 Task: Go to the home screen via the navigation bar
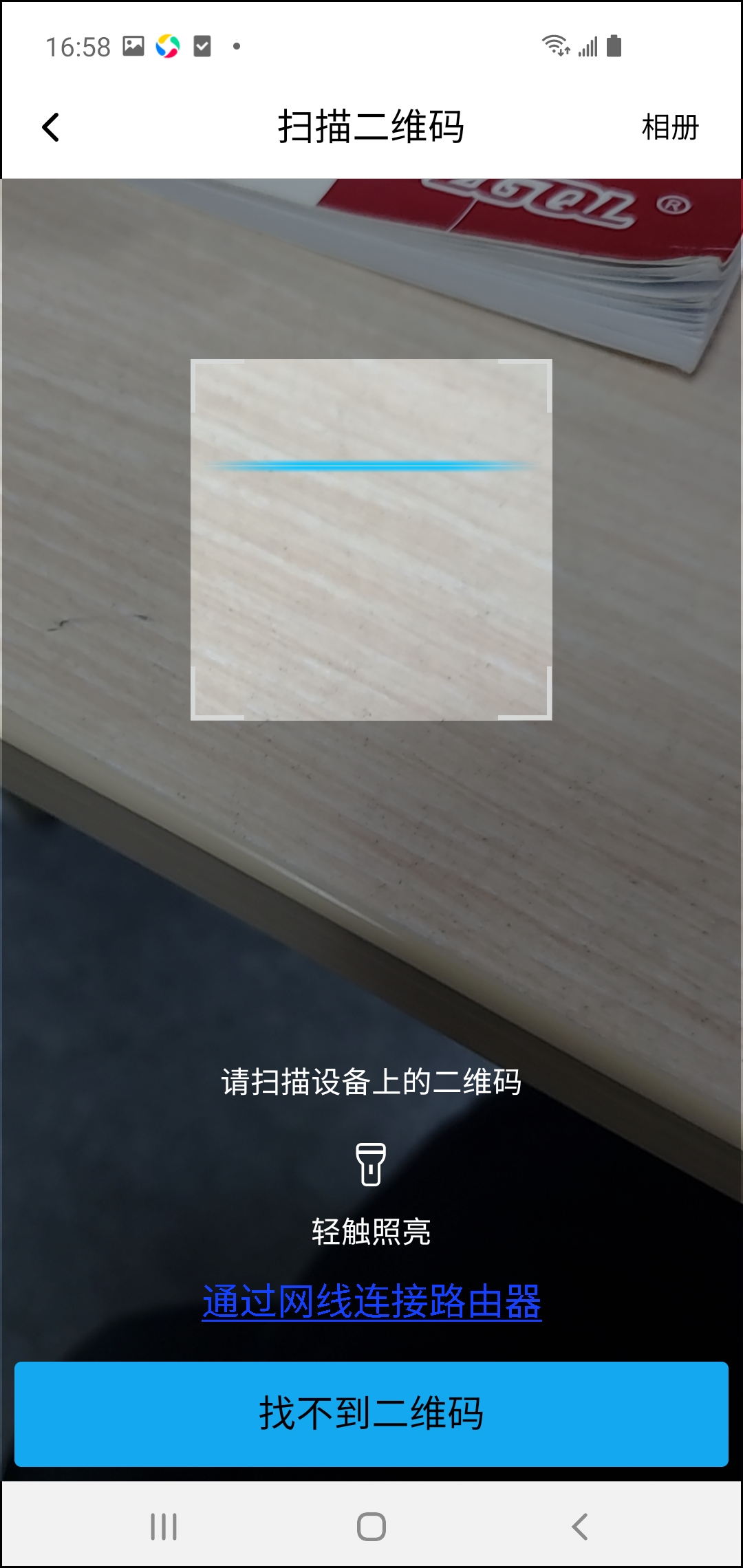pos(371,1527)
